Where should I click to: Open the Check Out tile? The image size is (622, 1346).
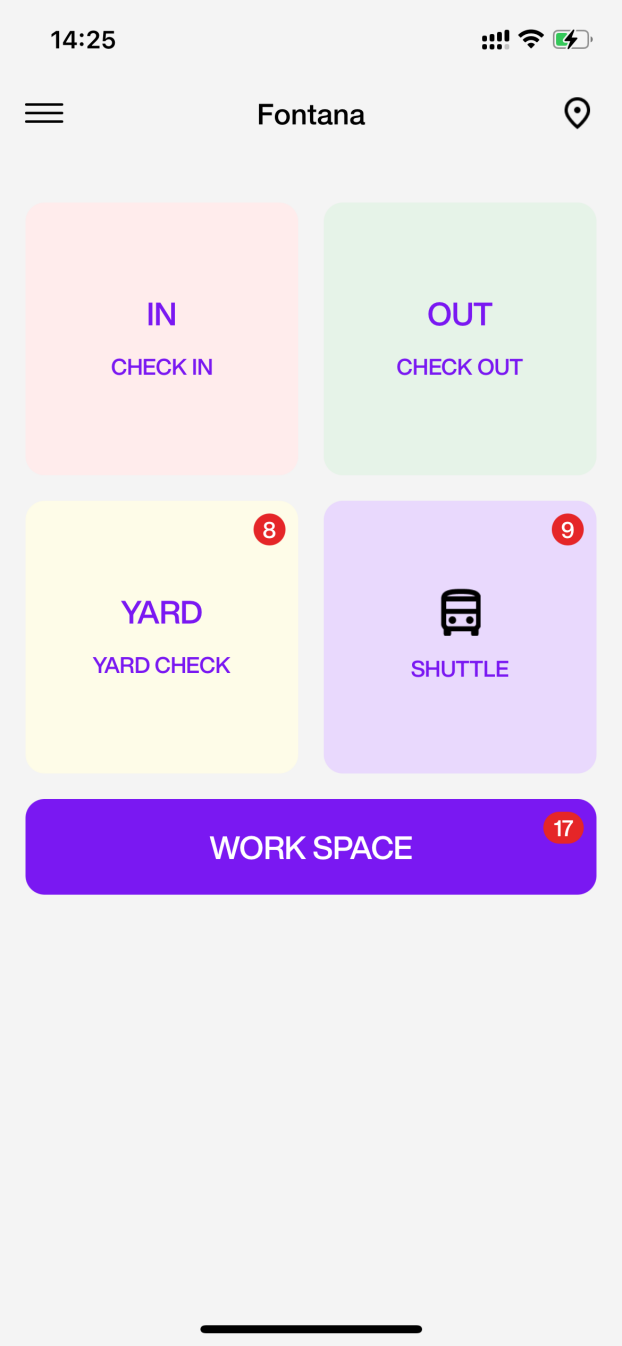coord(460,339)
